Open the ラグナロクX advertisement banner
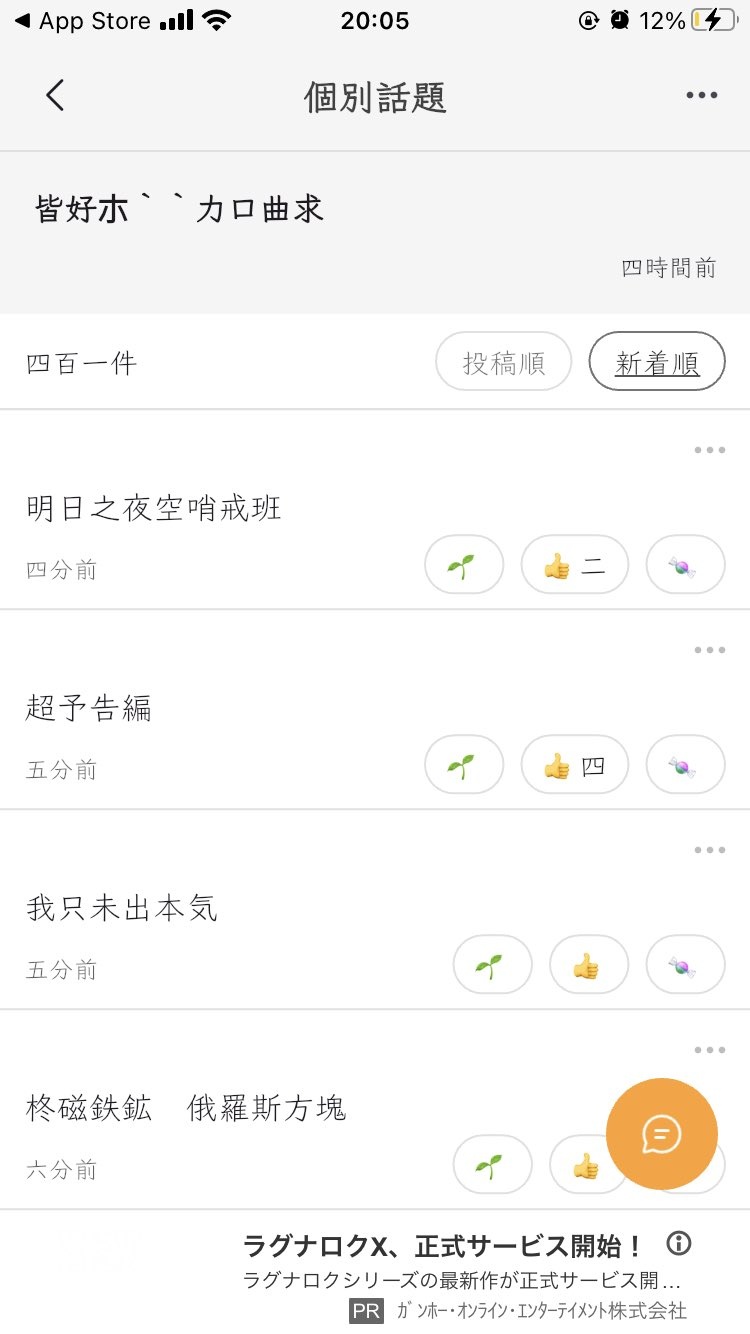This screenshot has width=750, height=1334. 375,1272
